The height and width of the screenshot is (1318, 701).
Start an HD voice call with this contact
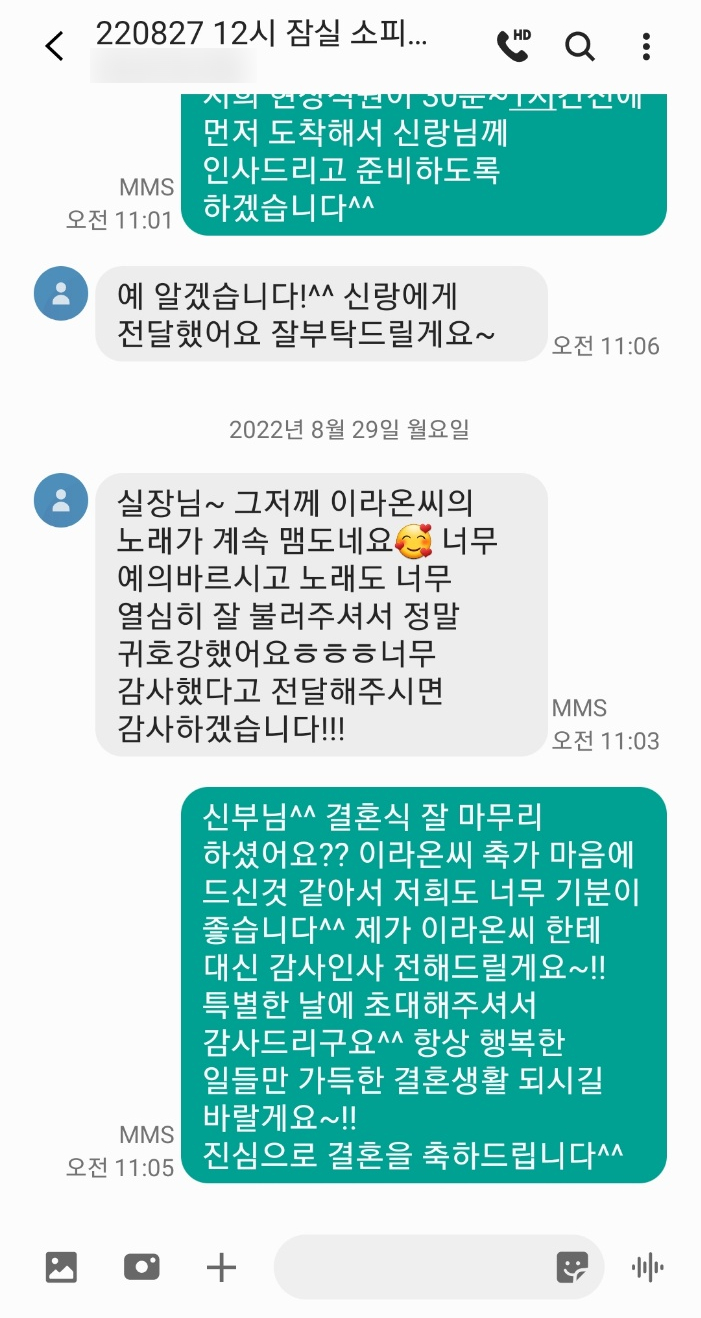click(514, 46)
